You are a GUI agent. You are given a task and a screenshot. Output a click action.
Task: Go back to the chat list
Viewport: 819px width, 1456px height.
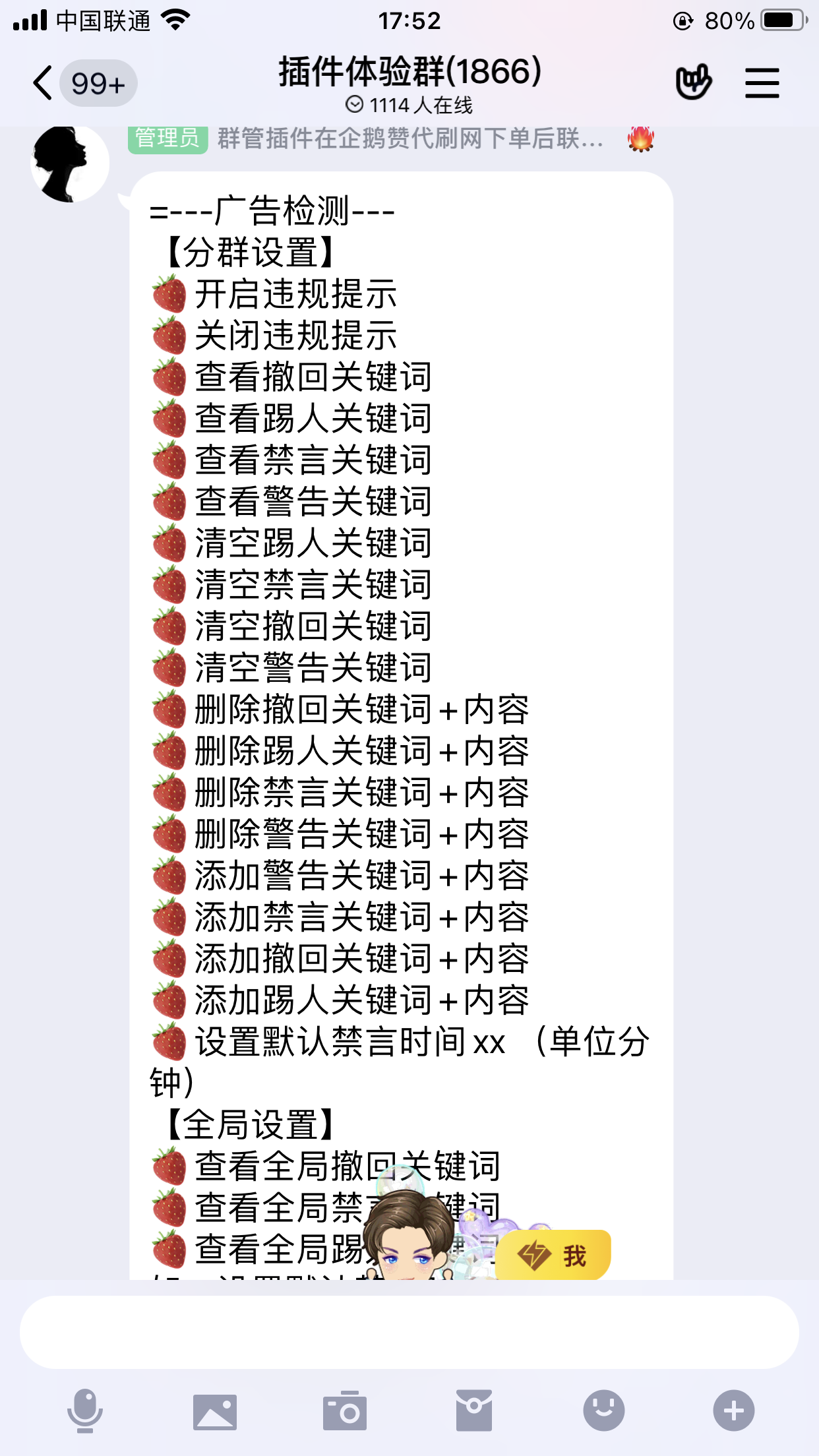point(44,84)
